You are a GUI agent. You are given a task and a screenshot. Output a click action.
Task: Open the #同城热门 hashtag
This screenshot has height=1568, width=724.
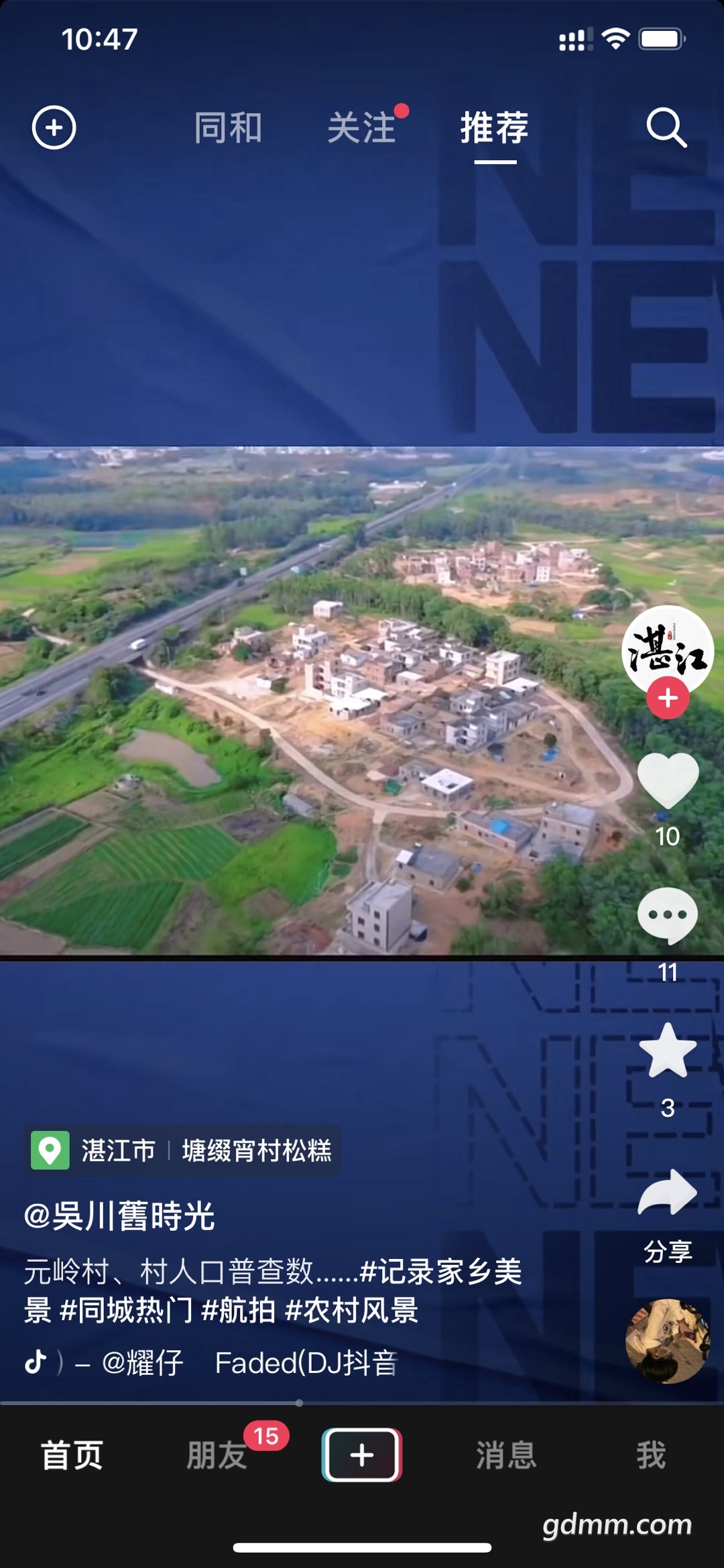tap(126, 1310)
